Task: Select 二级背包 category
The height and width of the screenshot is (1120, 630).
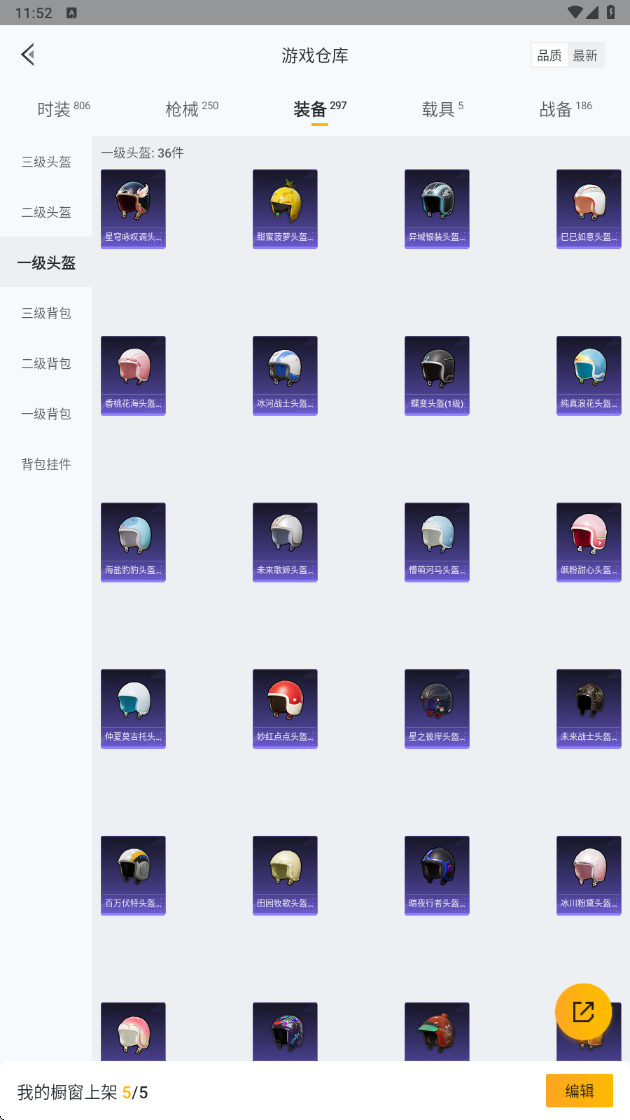Action: [x=46, y=363]
